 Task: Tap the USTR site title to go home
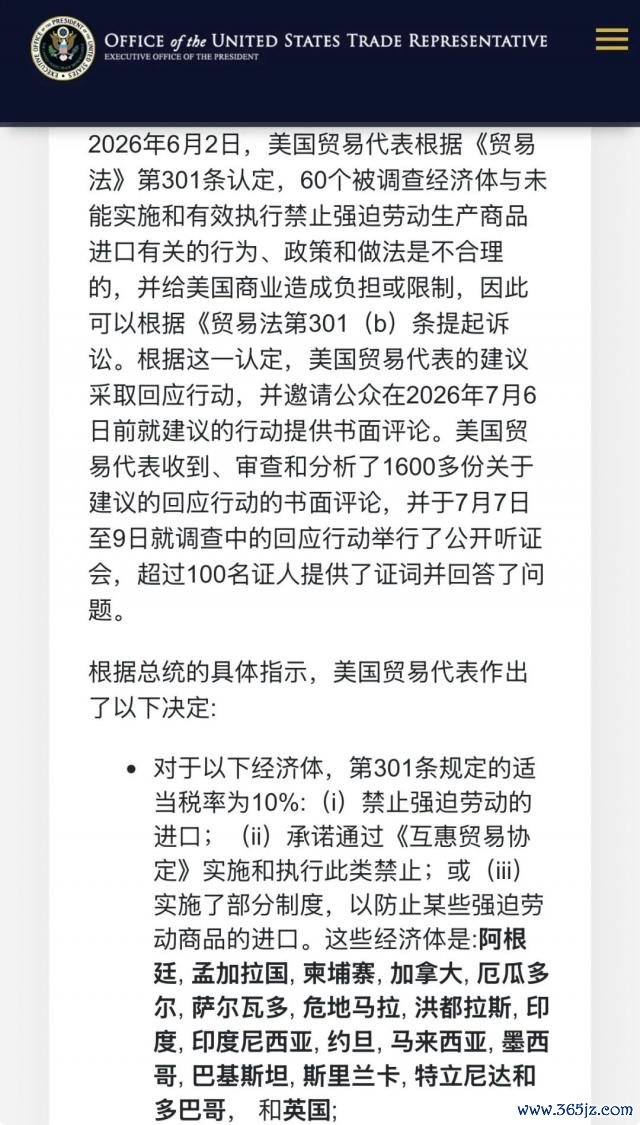coord(326,44)
